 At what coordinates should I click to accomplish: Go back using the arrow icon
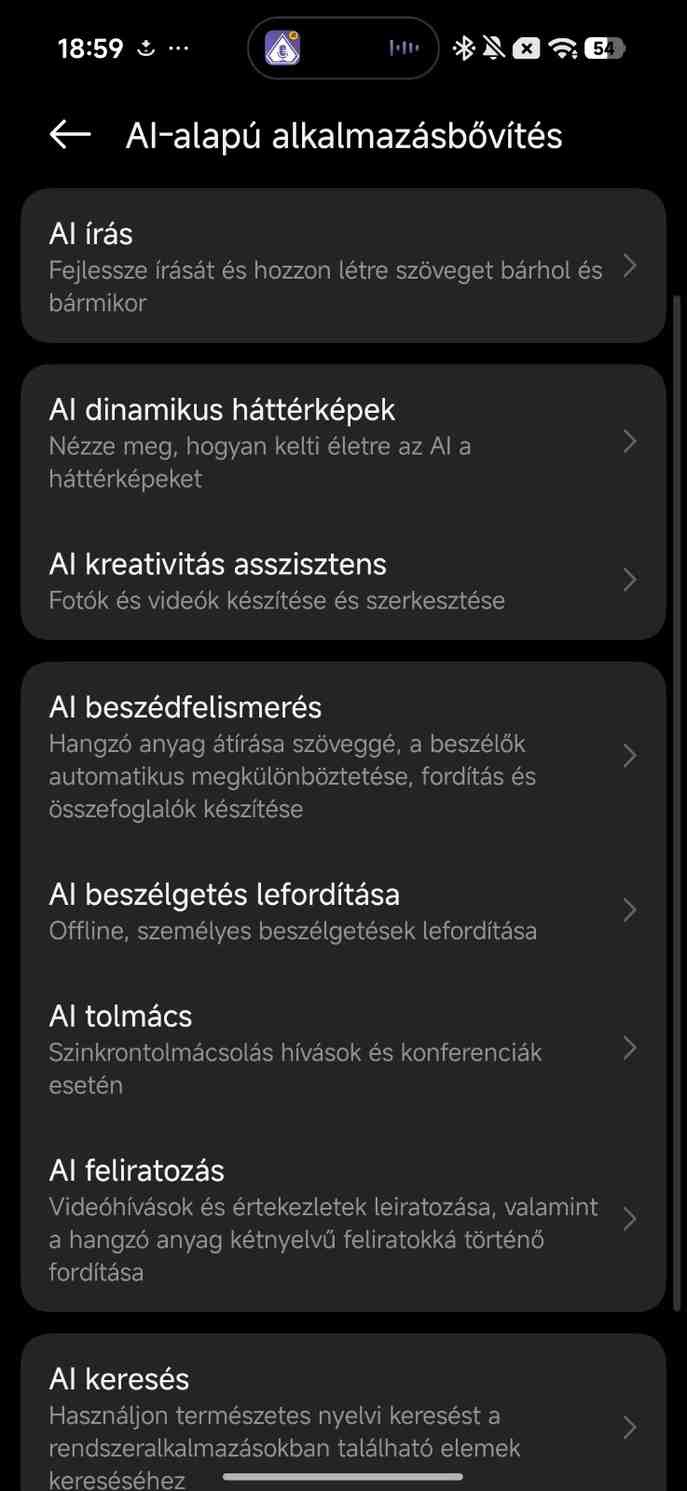70,135
